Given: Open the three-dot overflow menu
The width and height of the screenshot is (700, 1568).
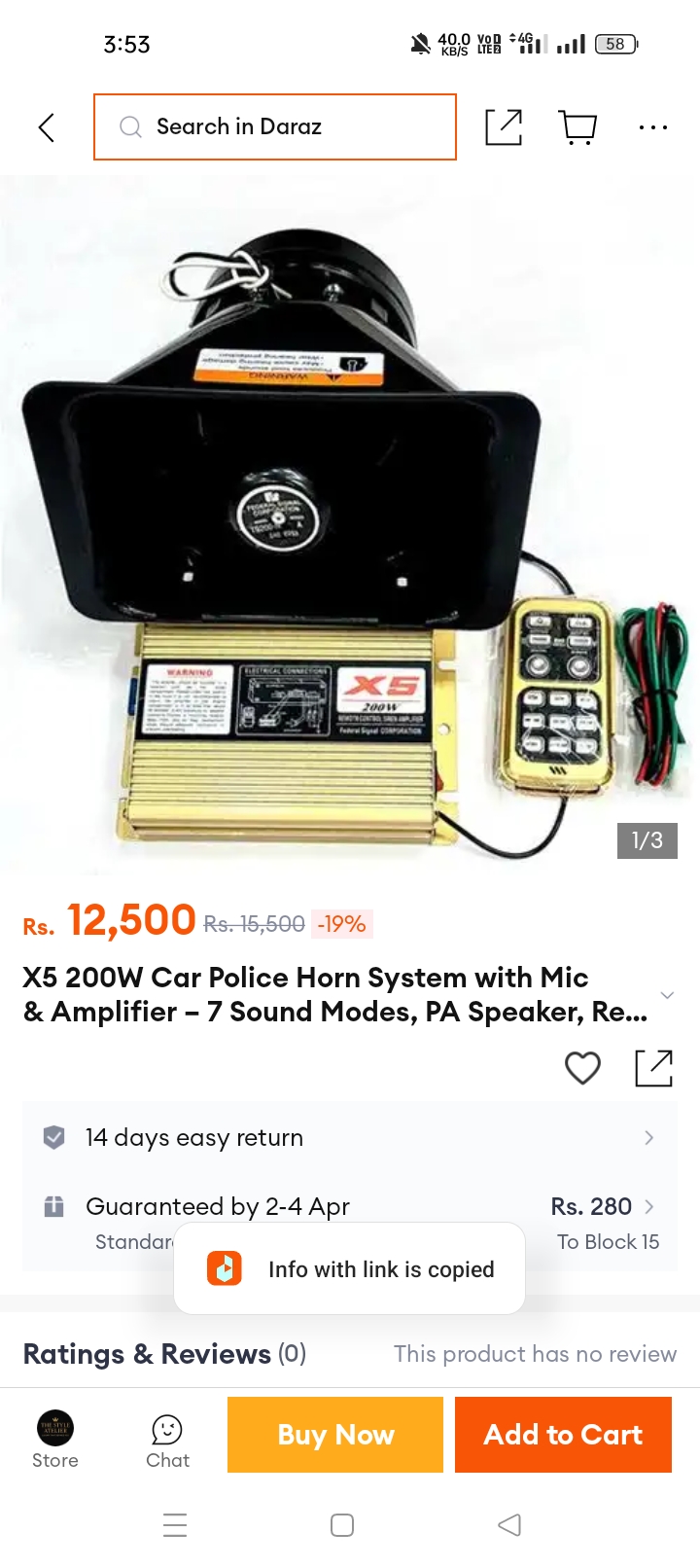Looking at the screenshot, I should tap(653, 127).
